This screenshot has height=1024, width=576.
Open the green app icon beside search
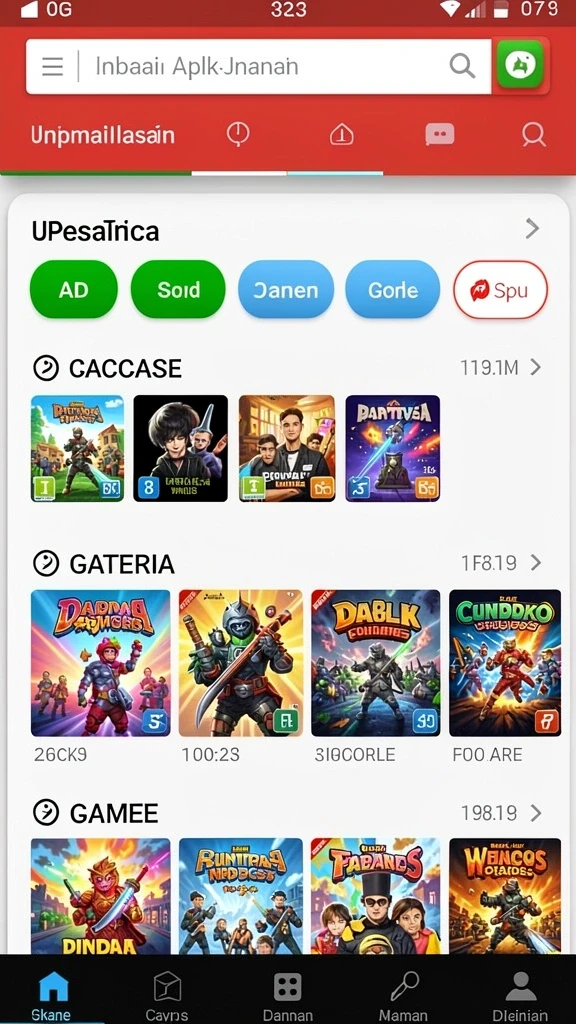click(x=520, y=64)
